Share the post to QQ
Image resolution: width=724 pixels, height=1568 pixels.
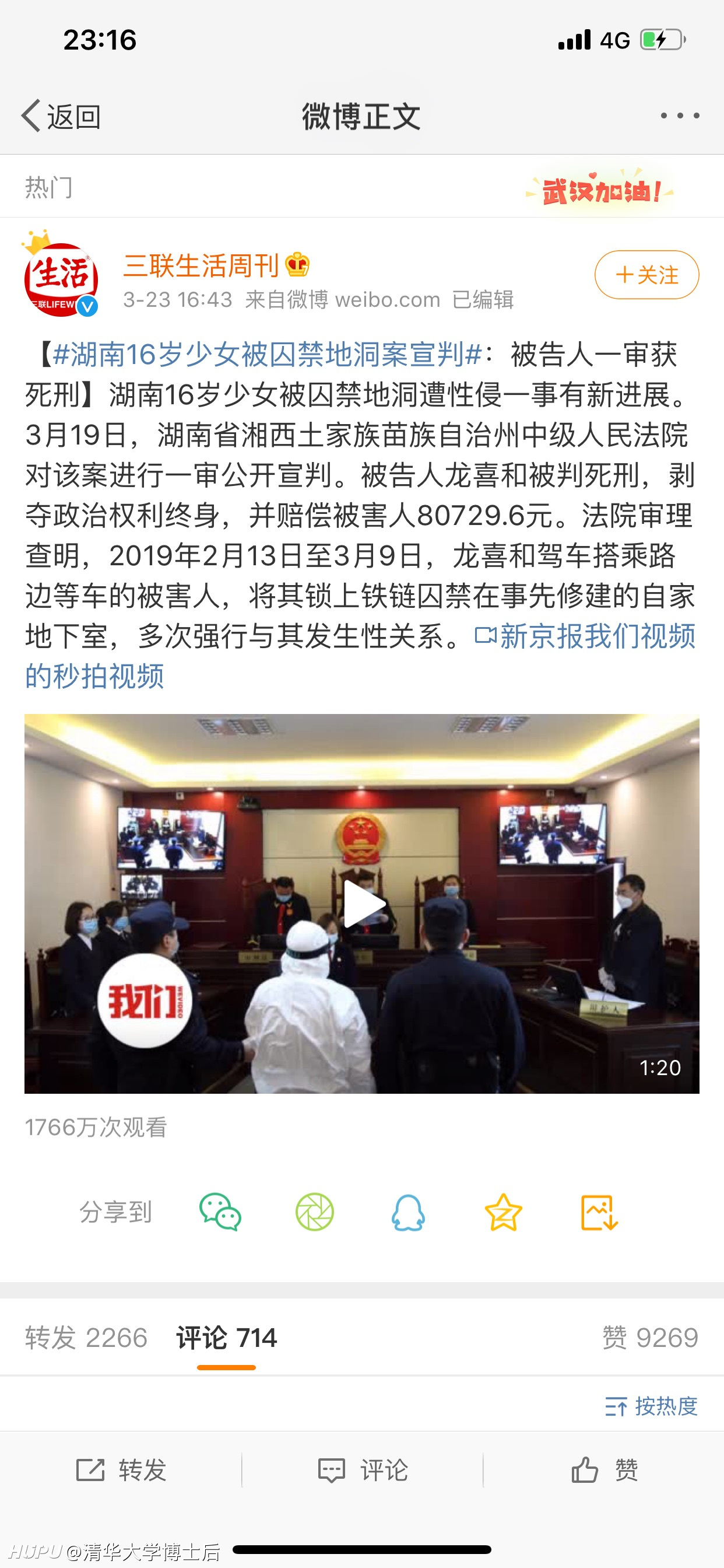click(408, 1212)
